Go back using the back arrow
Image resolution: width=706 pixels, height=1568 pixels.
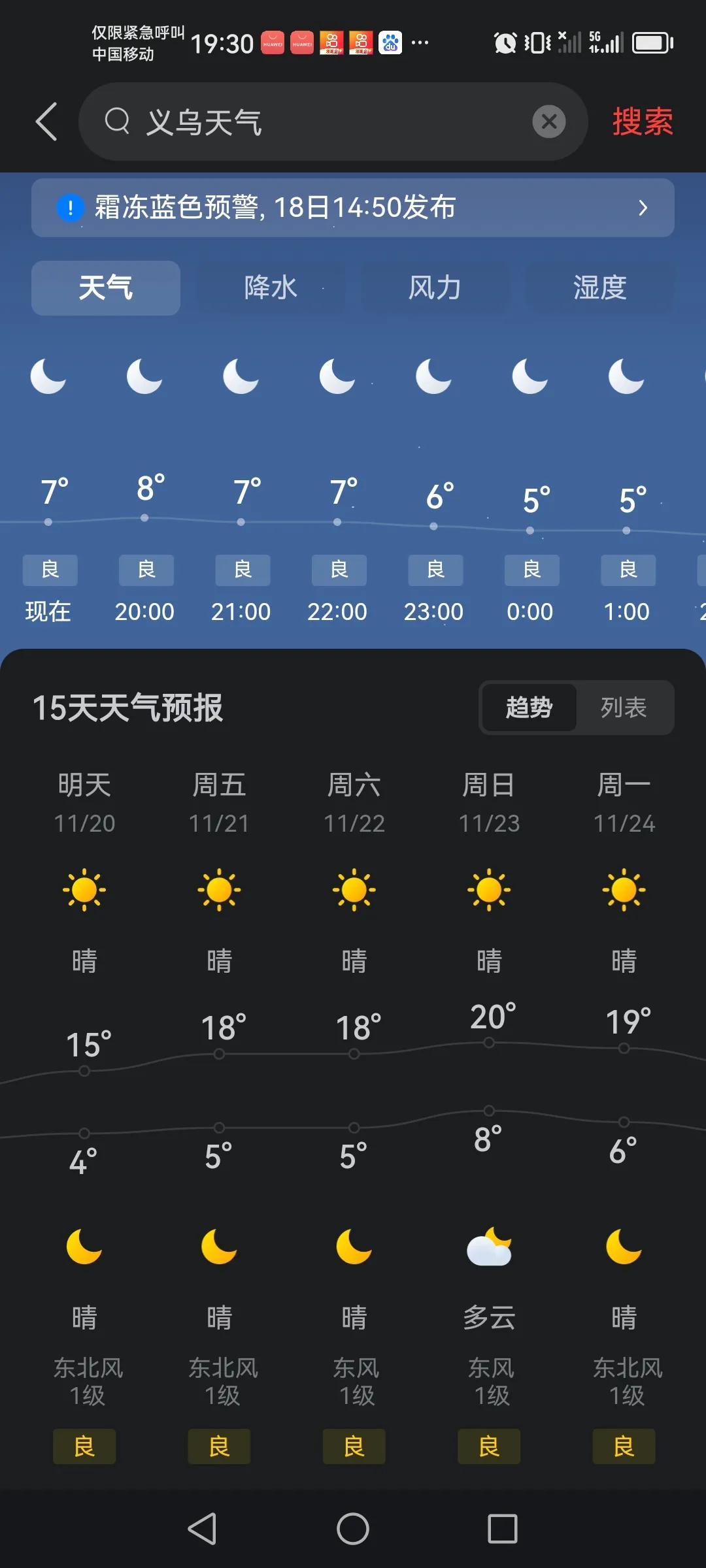(46, 121)
